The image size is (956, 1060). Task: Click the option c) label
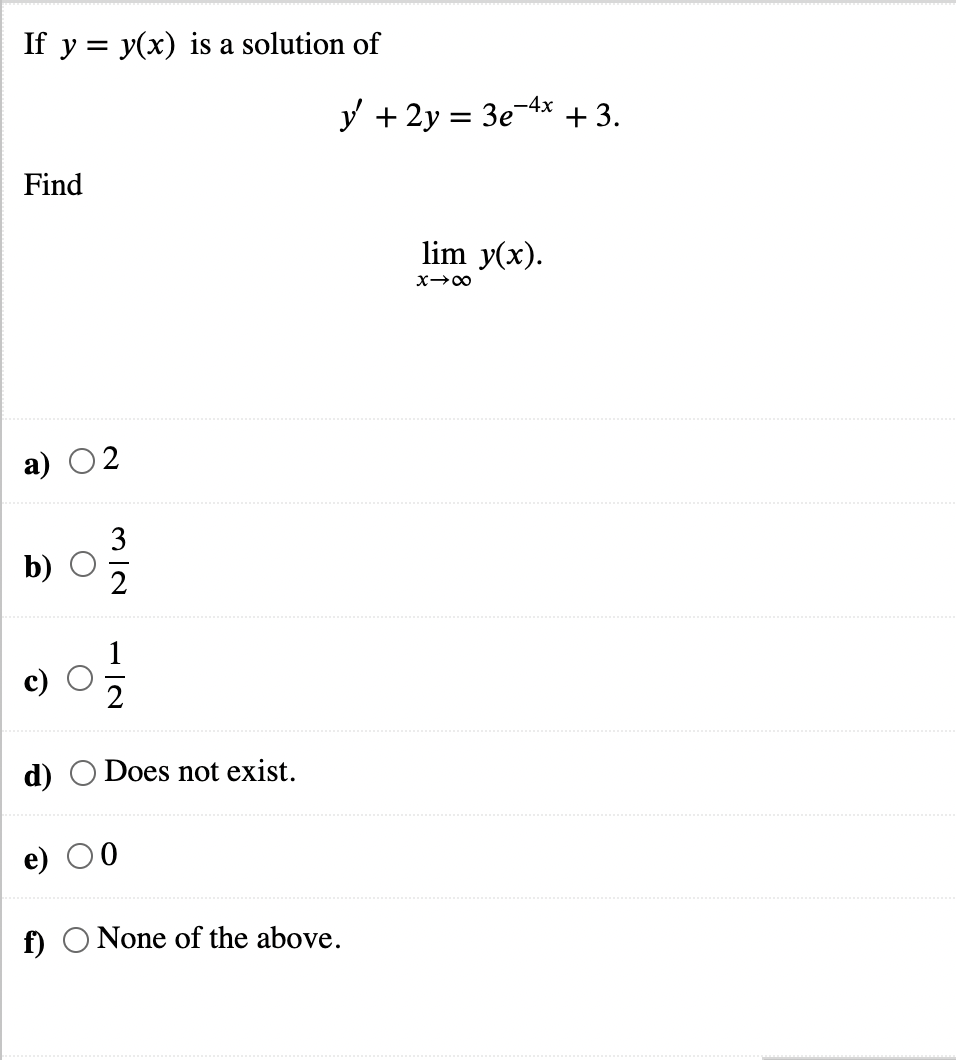37,680
